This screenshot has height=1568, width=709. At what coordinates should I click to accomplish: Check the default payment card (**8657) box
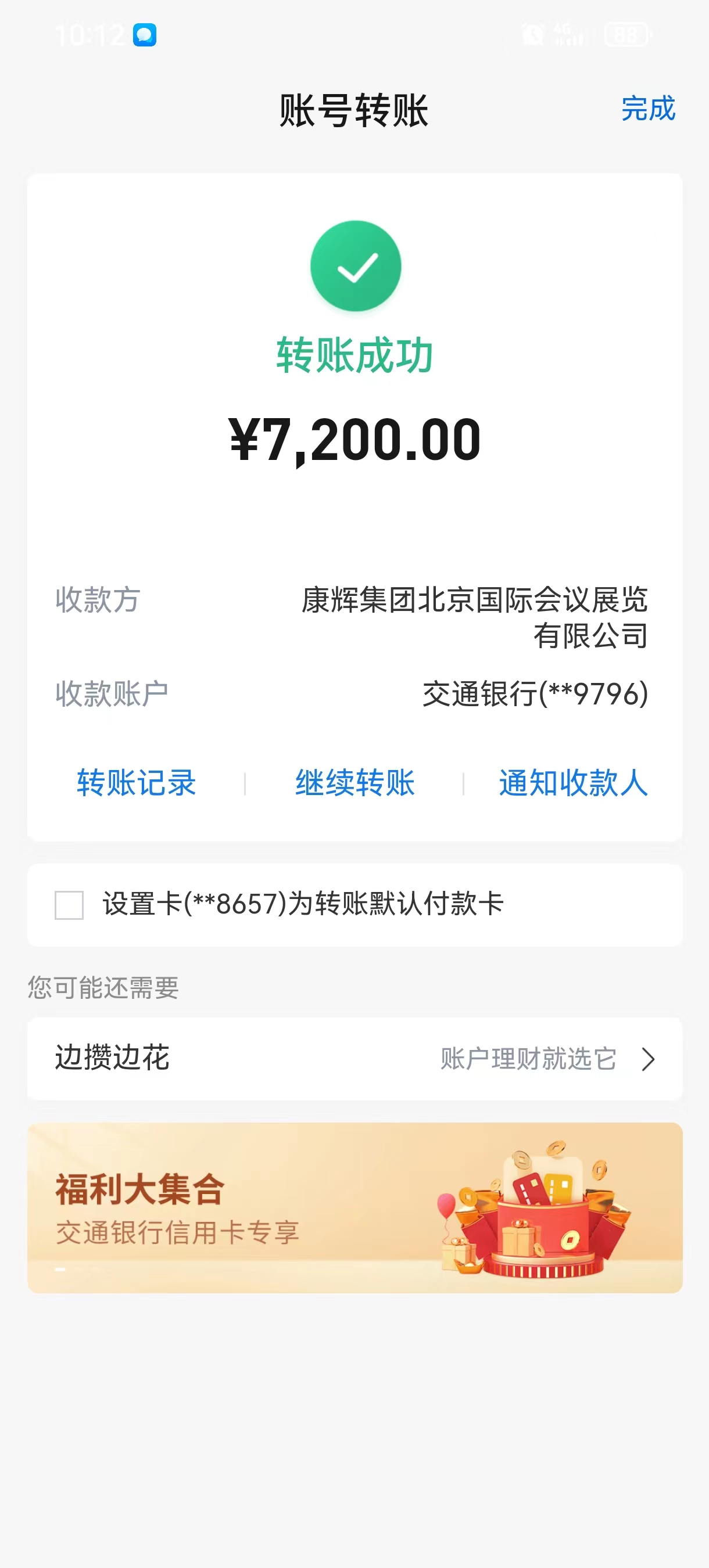pos(69,905)
